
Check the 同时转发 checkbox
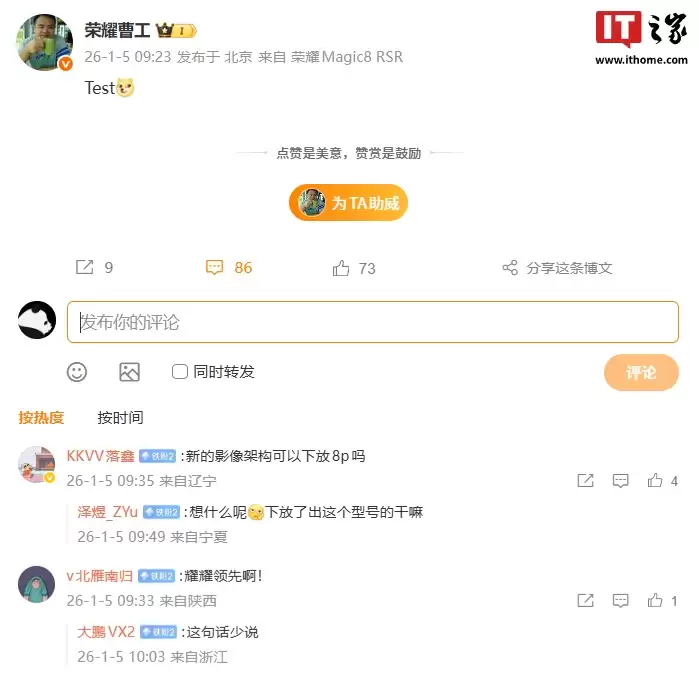coord(180,372)
